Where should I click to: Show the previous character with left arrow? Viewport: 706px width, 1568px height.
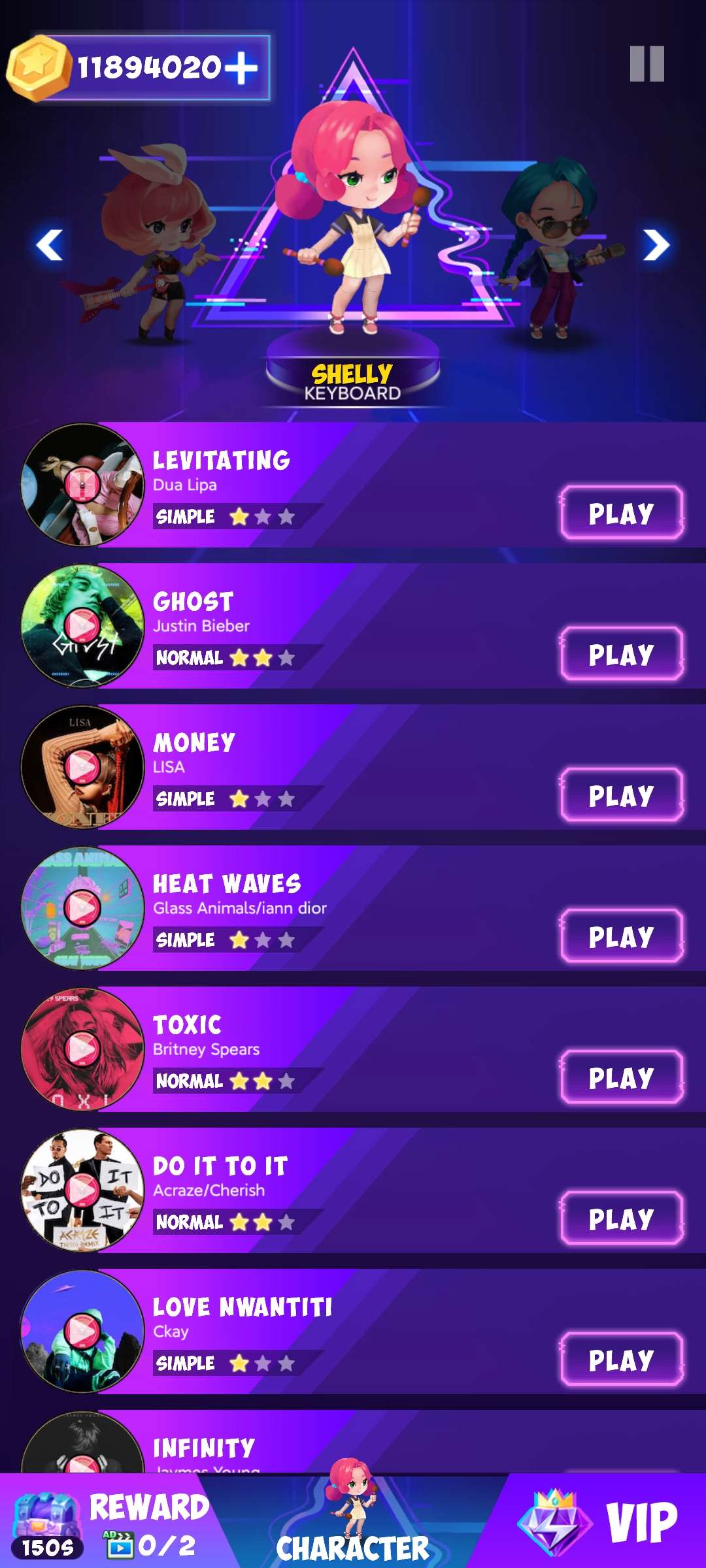point(50,245)
